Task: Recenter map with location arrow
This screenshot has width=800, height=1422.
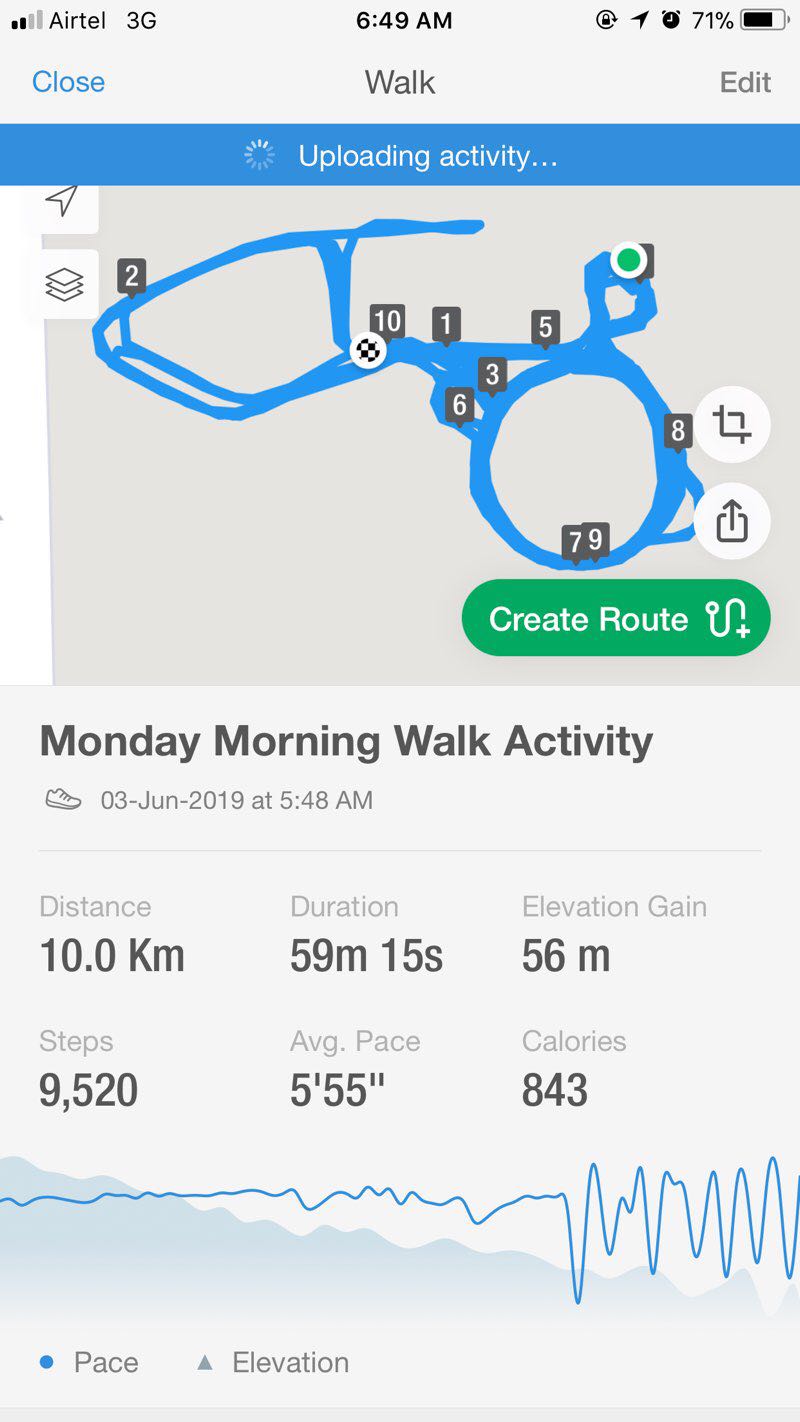Action: 63,202
